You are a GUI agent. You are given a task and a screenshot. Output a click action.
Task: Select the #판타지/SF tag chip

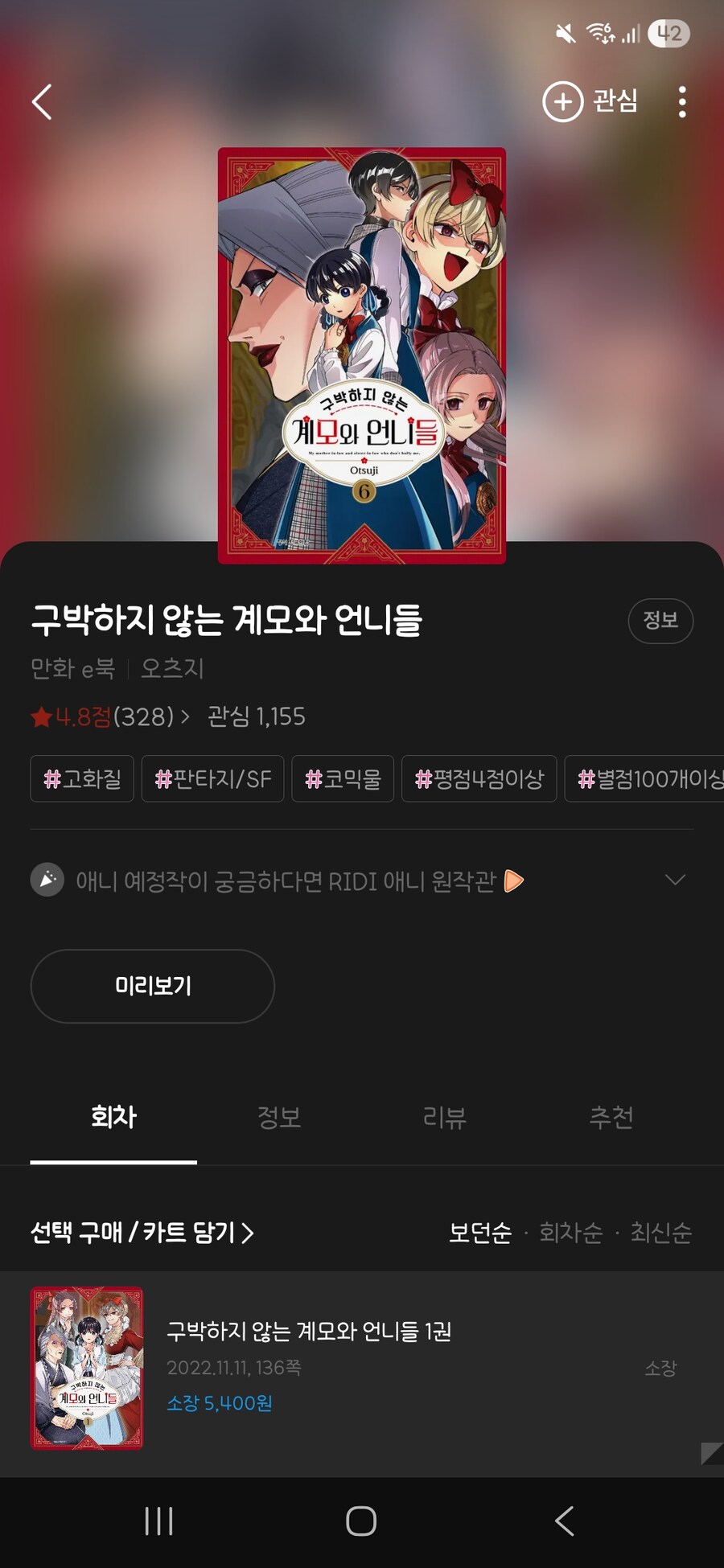[x=212, y=778]
